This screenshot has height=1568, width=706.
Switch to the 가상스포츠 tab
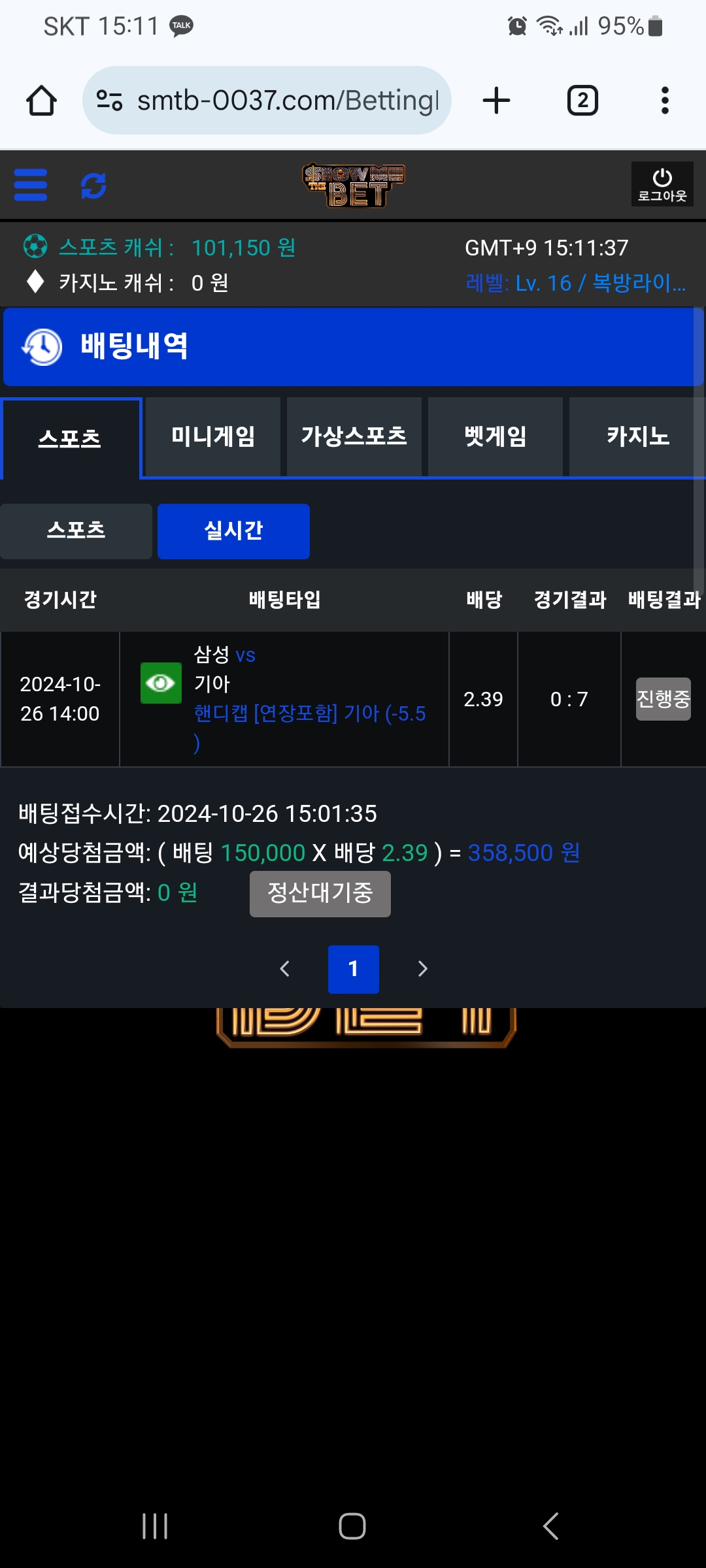(x=354, y=436)
